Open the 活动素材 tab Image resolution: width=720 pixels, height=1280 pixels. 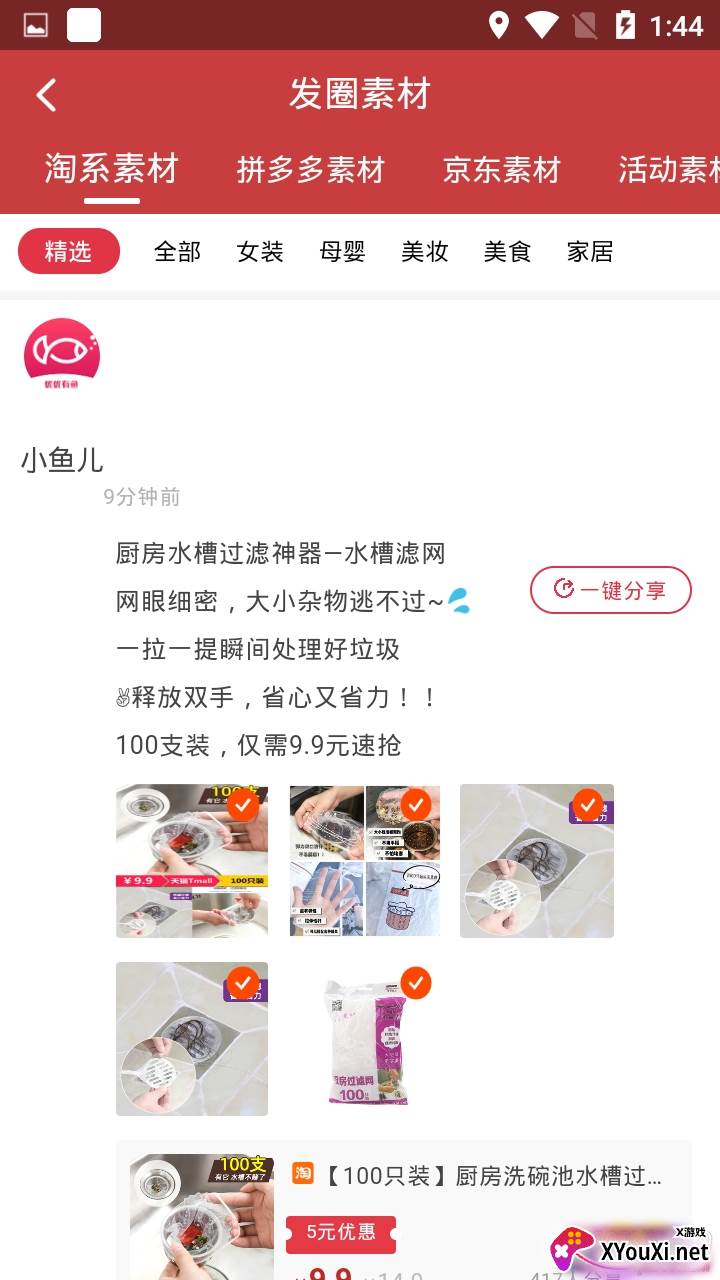pos(668,170)
